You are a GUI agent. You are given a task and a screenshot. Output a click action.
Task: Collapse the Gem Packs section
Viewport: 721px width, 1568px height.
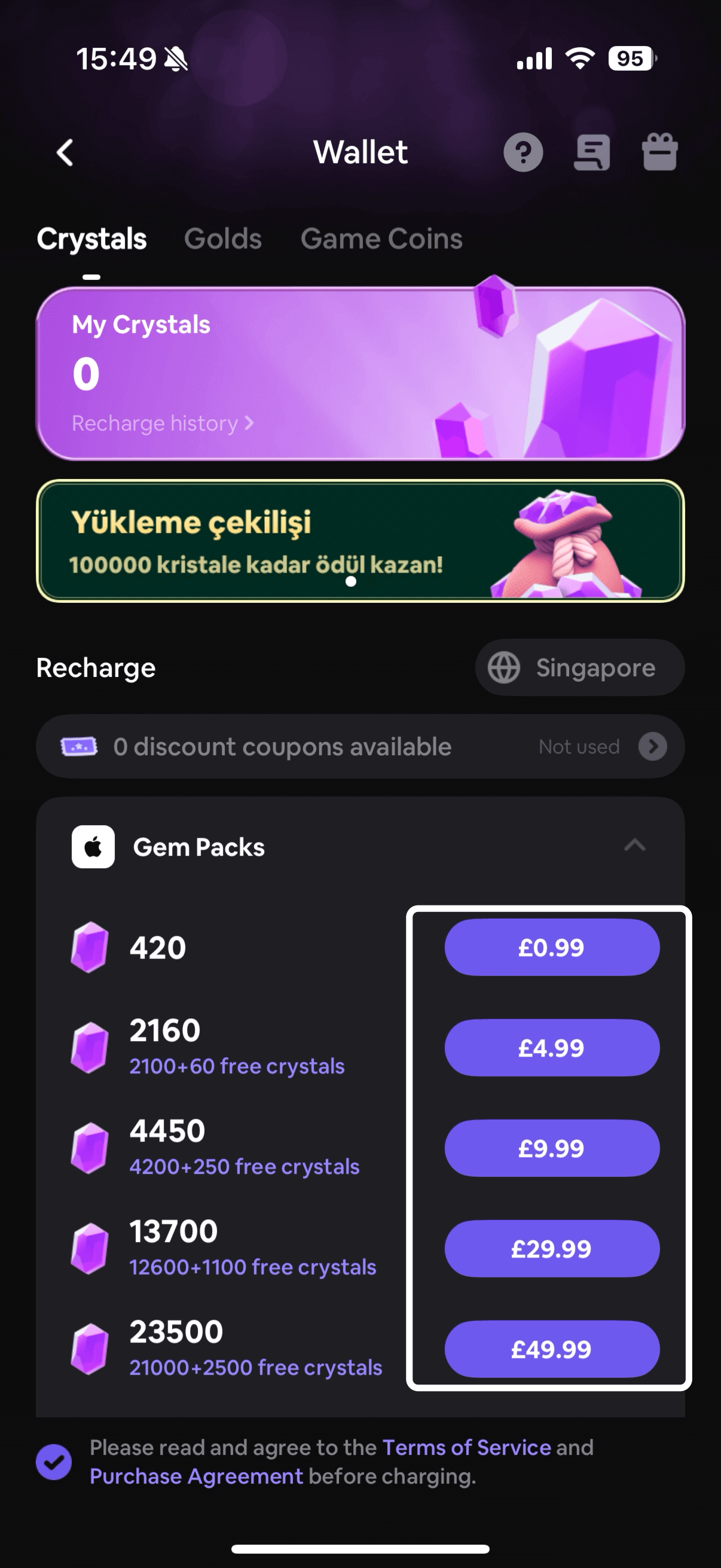[634, 846]
